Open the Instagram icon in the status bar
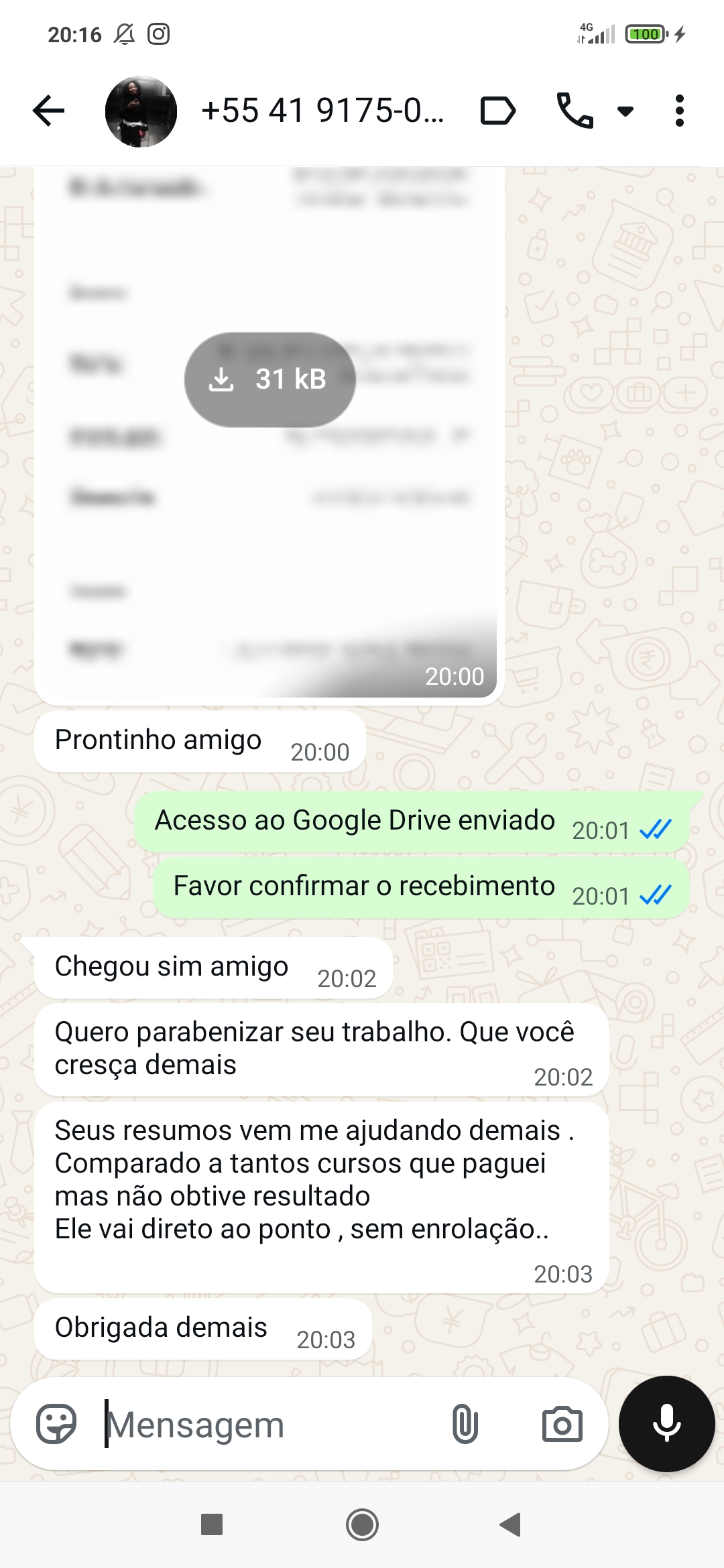724x1568 pixels. pyautogui.click(x=159, y=34)
